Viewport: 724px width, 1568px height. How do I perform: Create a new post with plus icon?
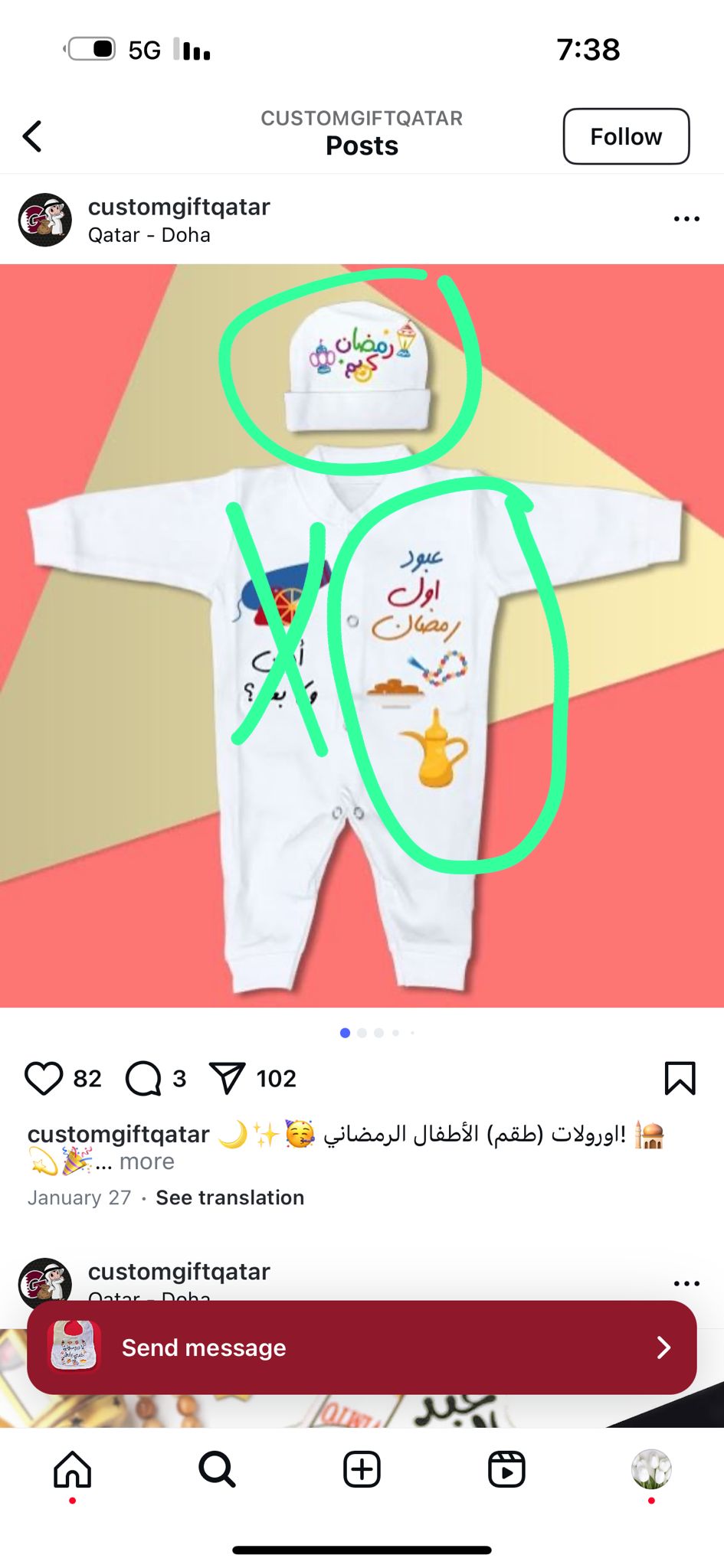pos(362,1469)
